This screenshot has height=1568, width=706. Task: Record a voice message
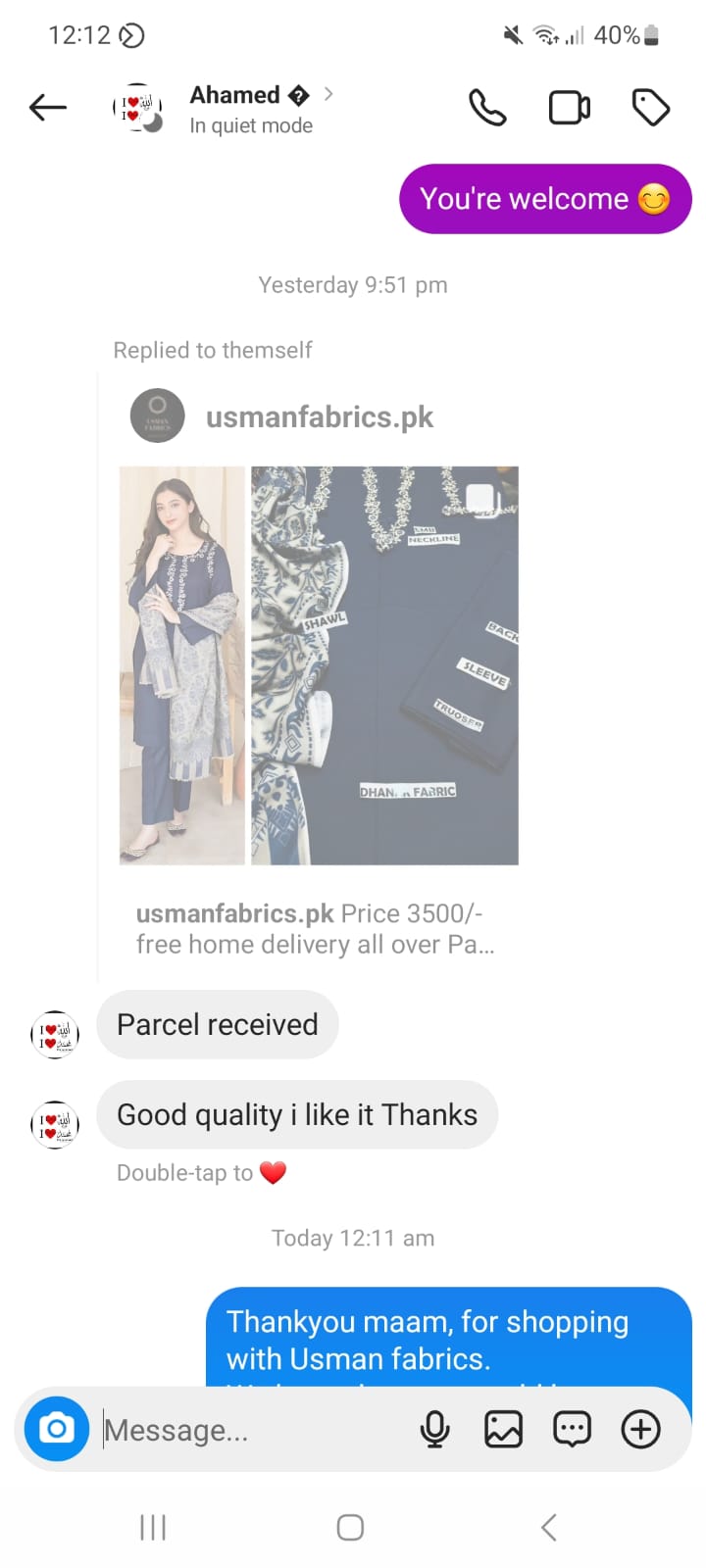pos(434,1429)
